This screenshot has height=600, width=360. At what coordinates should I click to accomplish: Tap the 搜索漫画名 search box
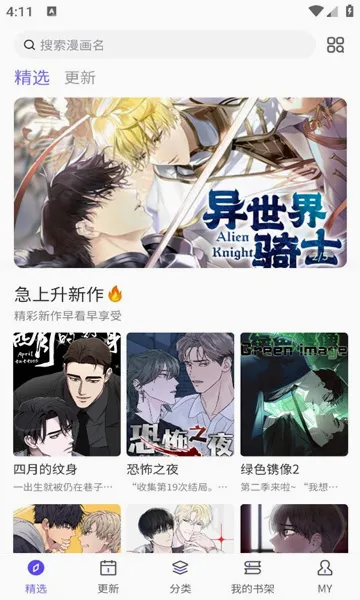tap(165, 45)
